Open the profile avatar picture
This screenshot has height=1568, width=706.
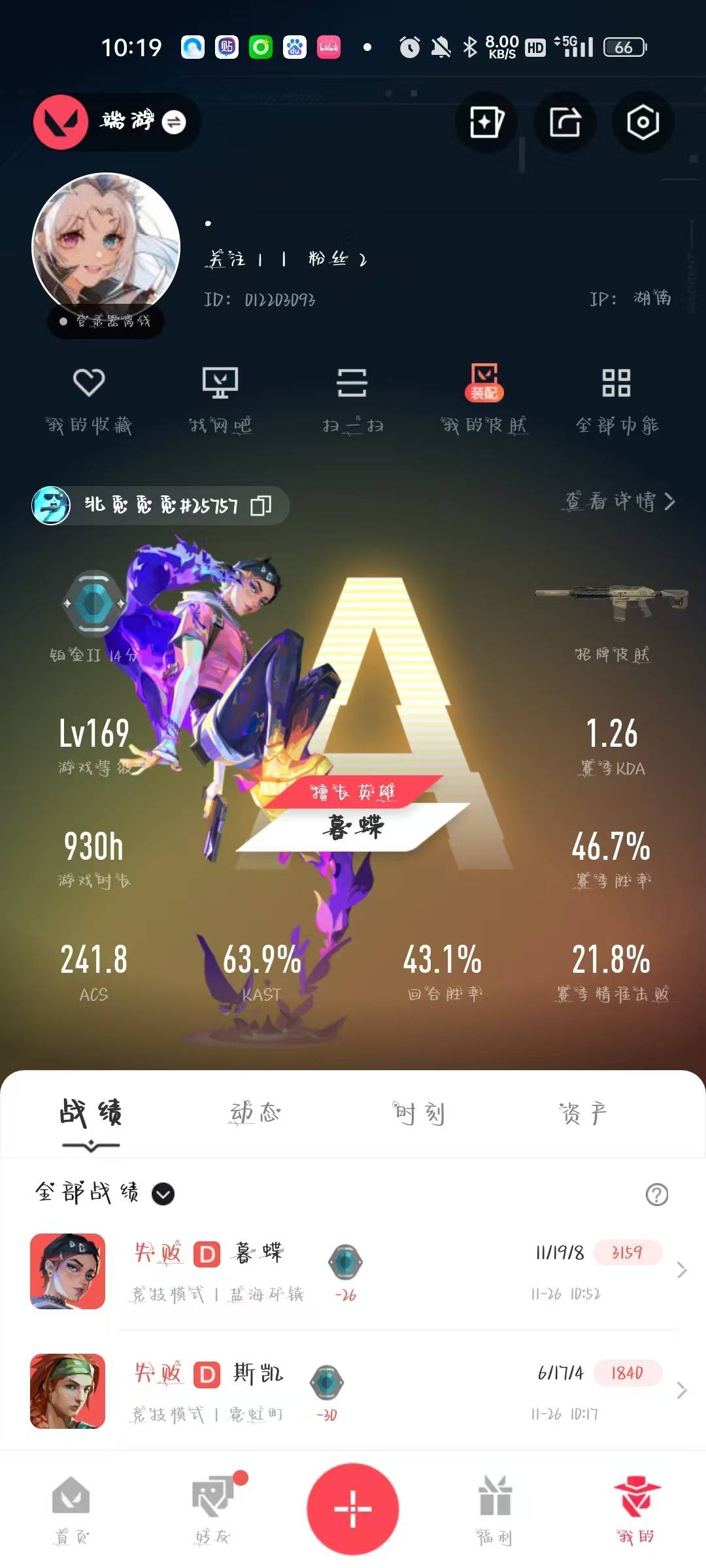(x=106, y=247)
